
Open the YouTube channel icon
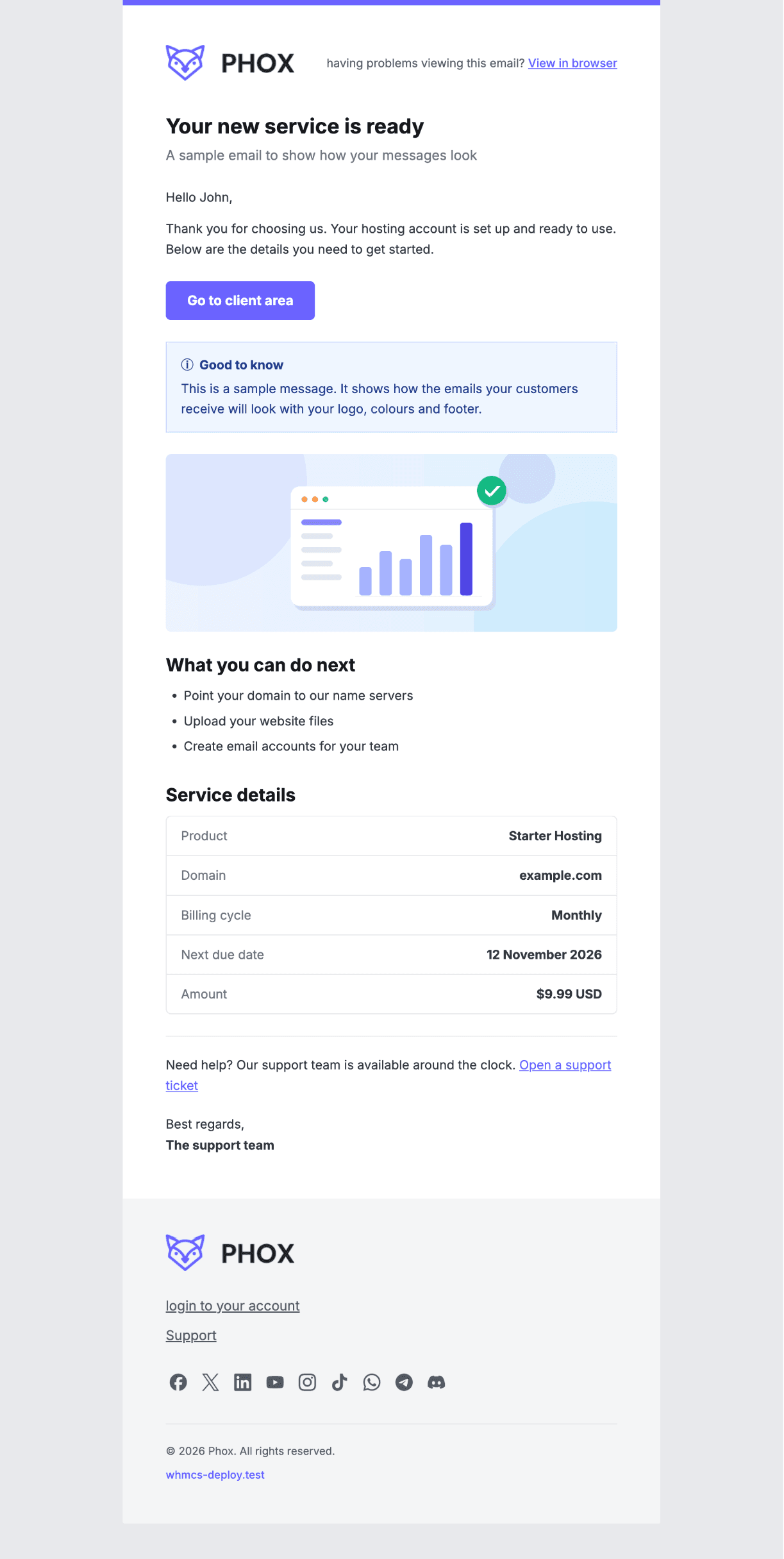(x=275, y=1382)
